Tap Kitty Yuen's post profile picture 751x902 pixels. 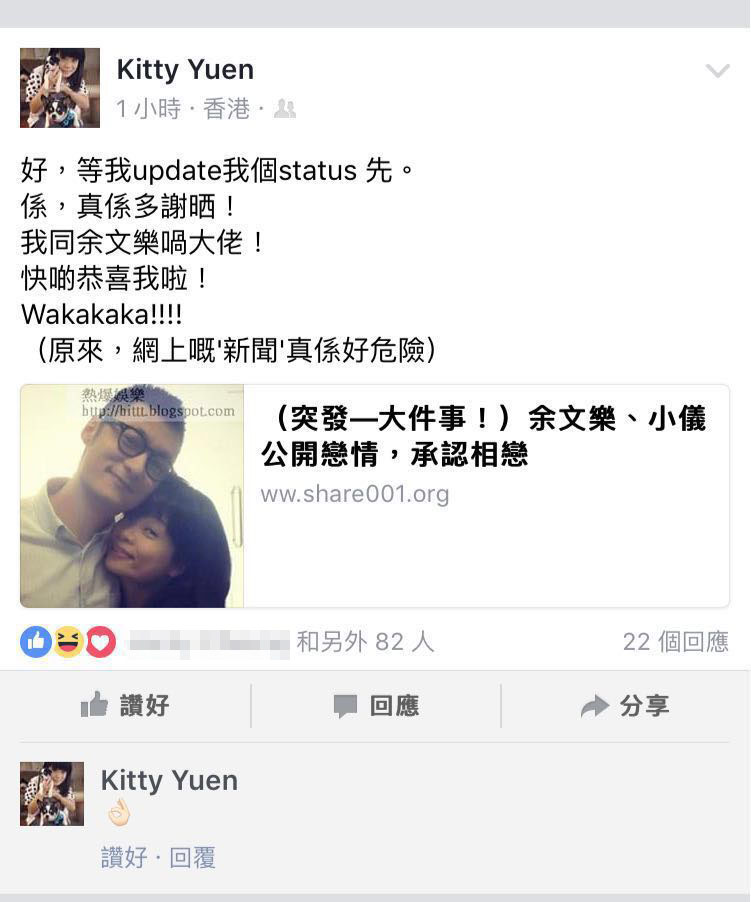click(60, 88)
